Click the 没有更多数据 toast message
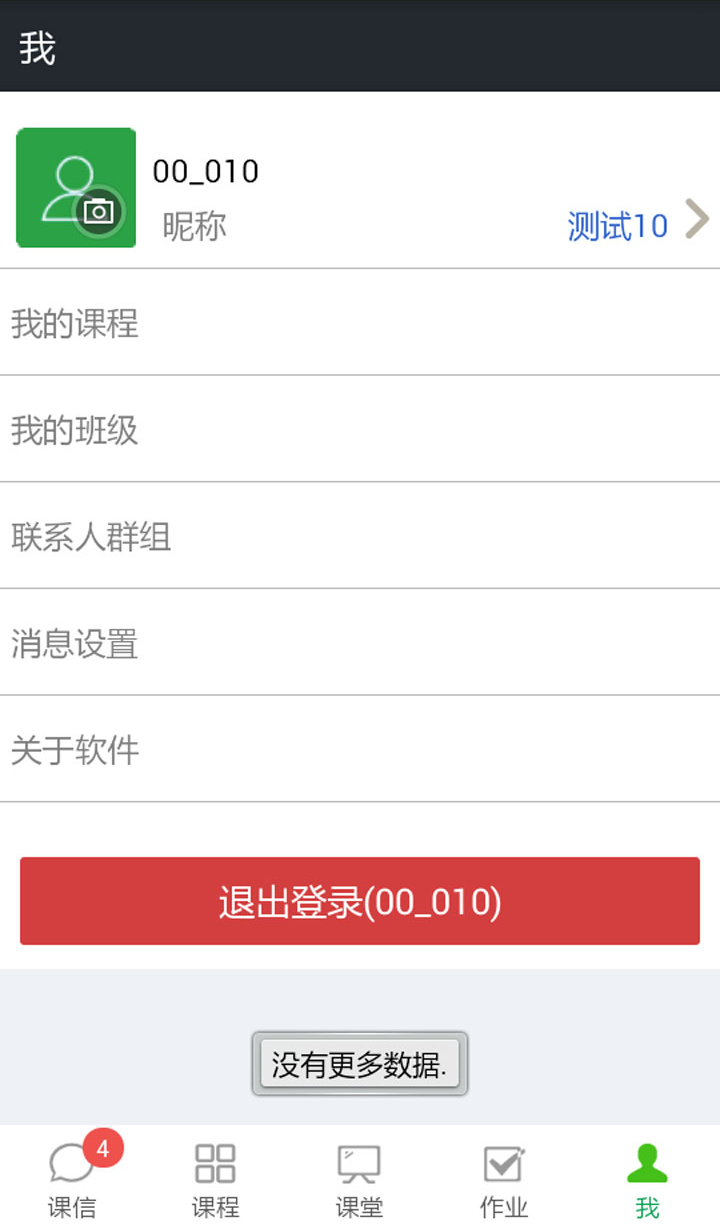Viewport: 720px width, 1229px height. coord(358,1063)
